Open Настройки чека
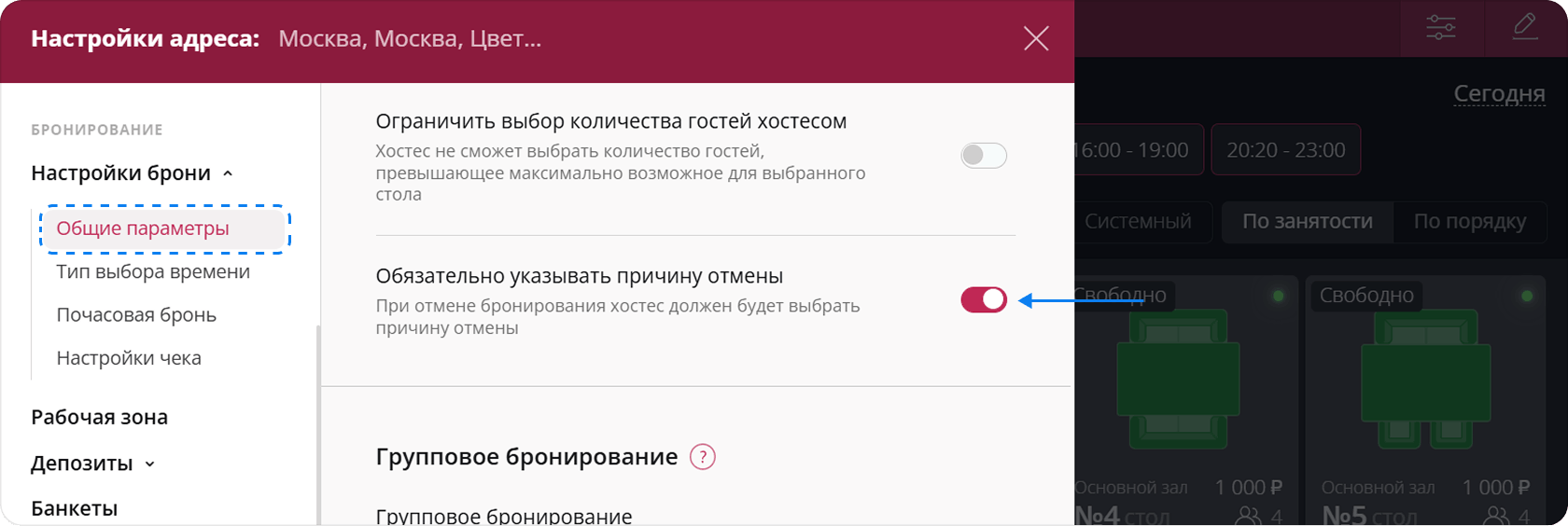Image resolution: width=1568 pixels, height=526 pixels. pos(129,358)
